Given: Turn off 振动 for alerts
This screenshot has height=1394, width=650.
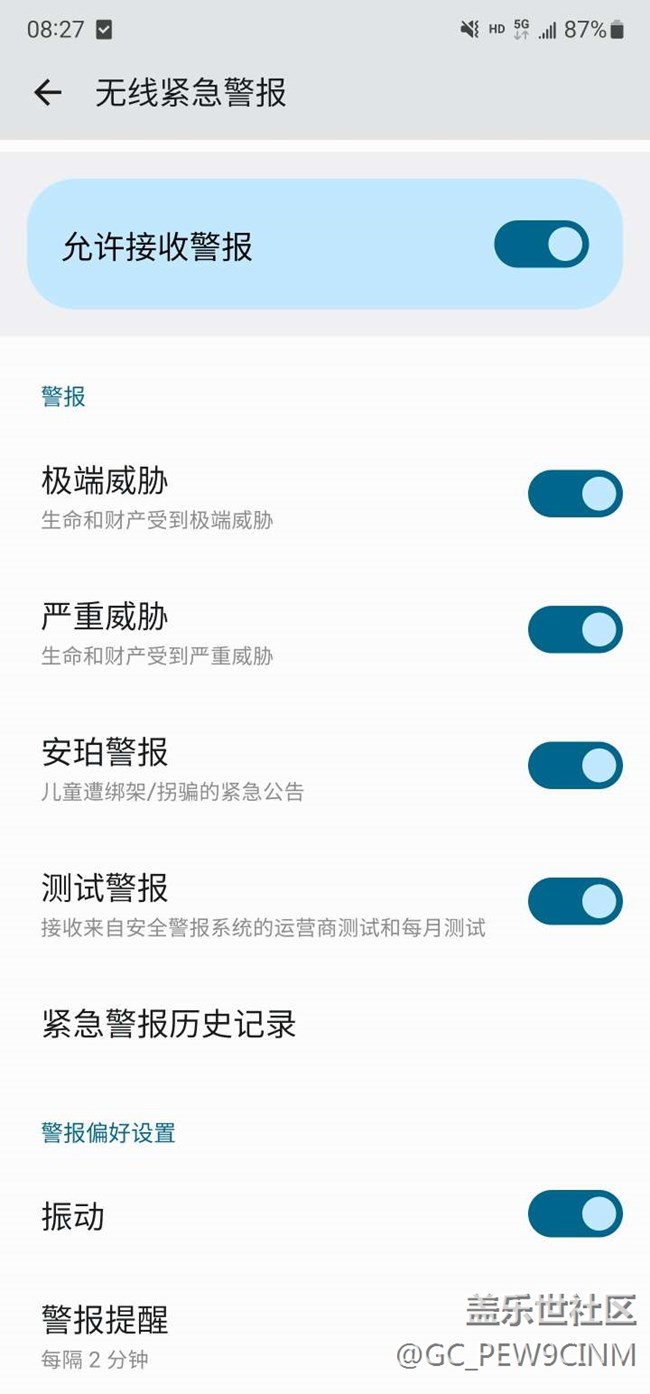Looking at the screenshot, I should point(575,1214).
